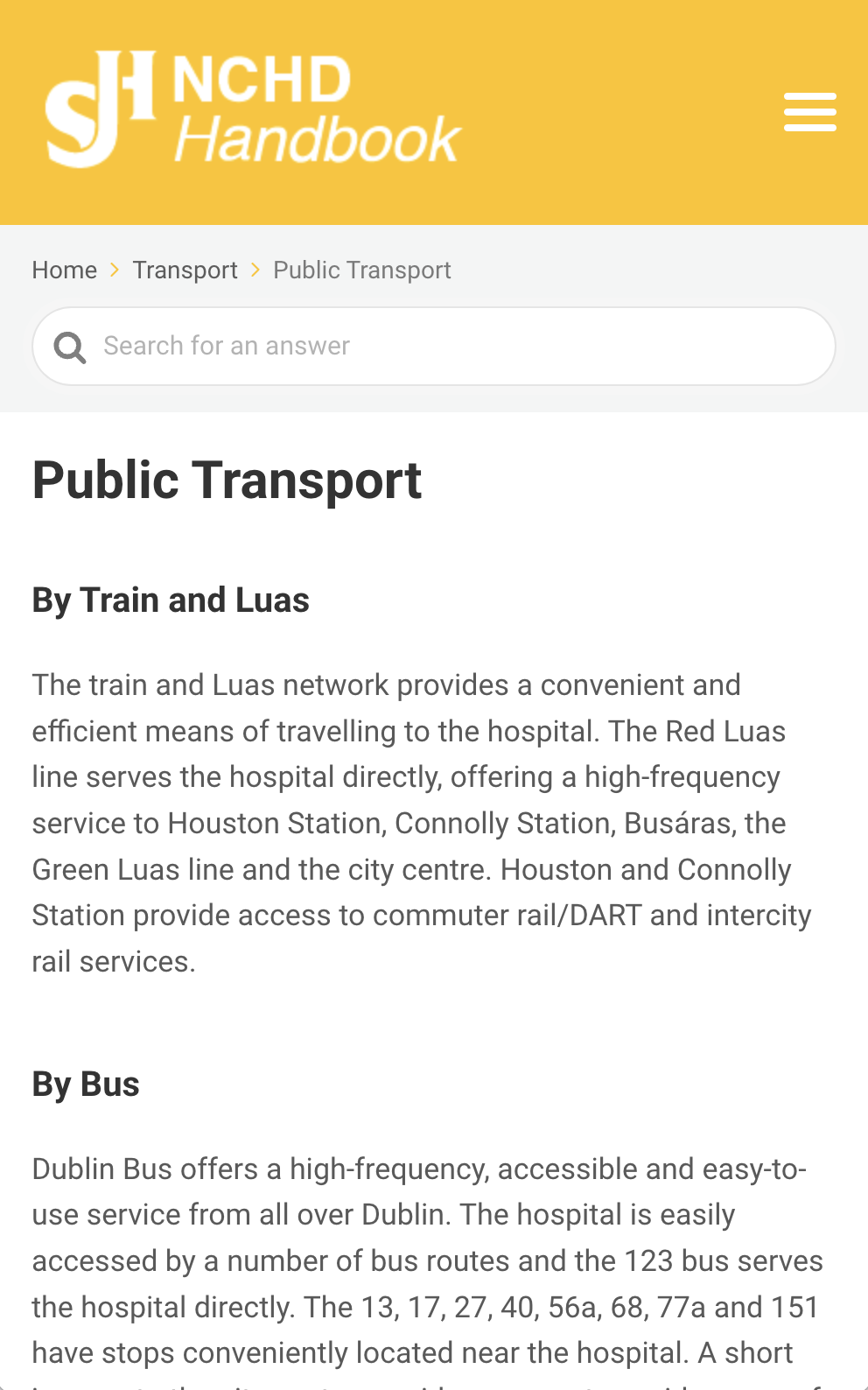868x1390 pixels.
Task: Go to Home breadcrumb
Action: [65, 270]
